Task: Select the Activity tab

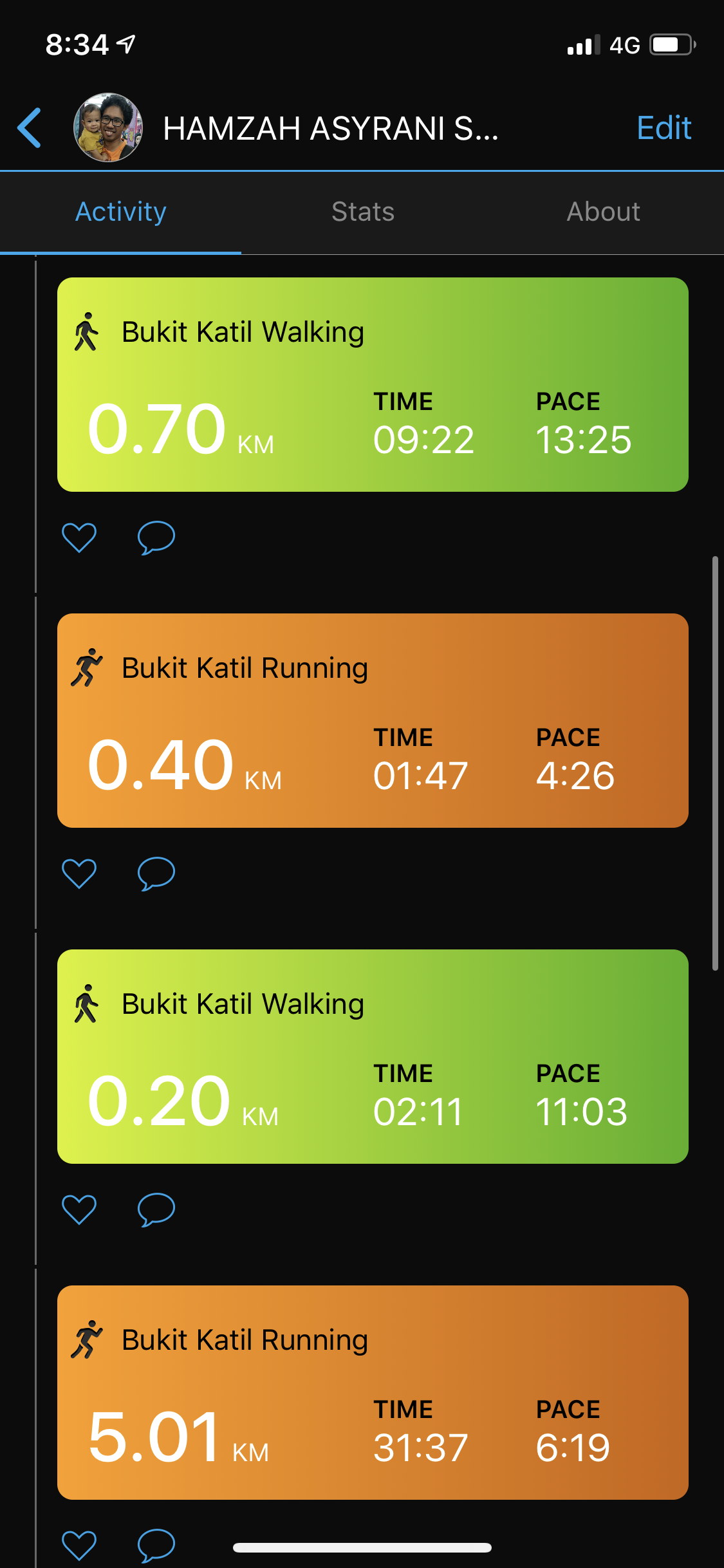Action: [121, 212]
